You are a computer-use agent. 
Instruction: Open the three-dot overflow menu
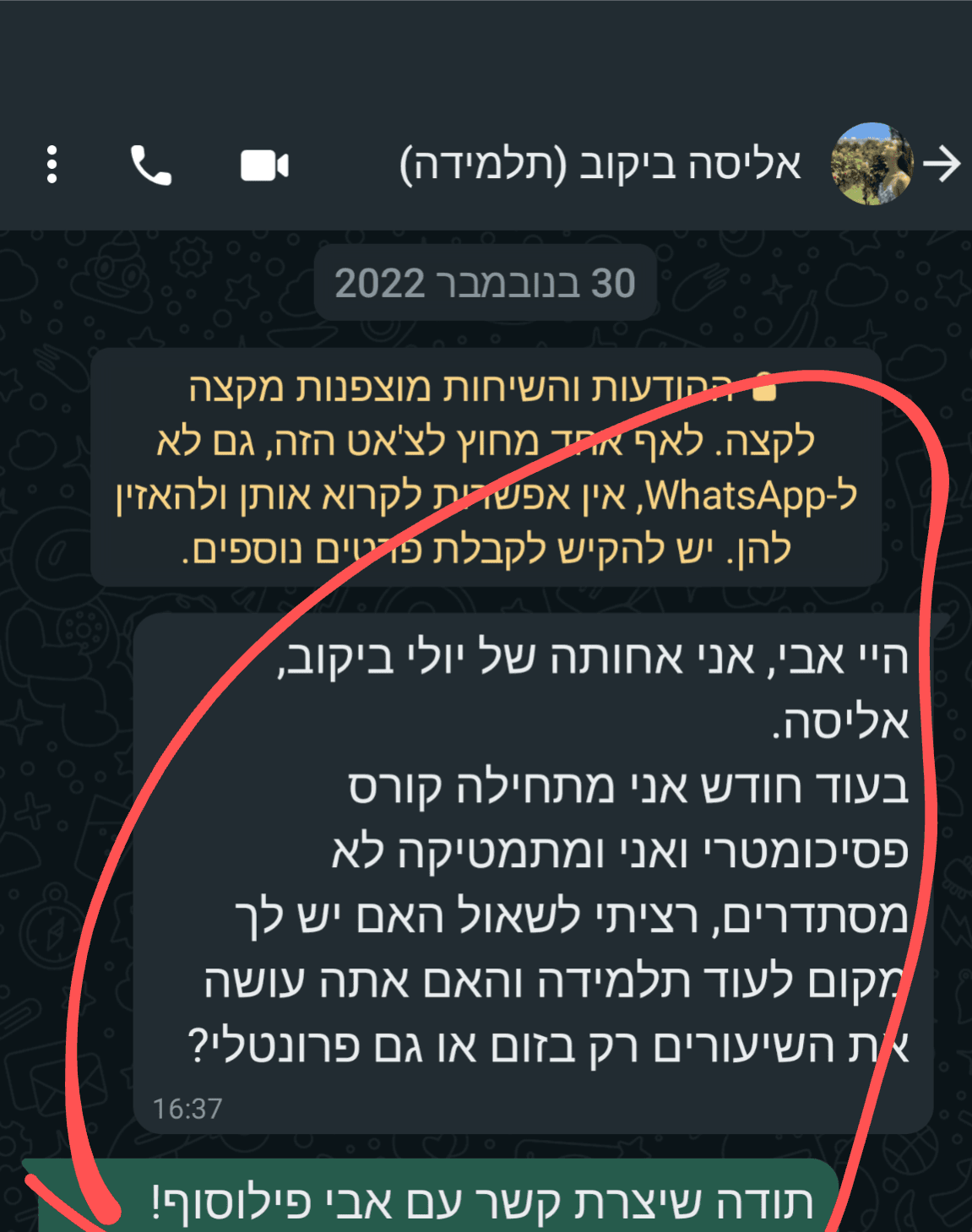pos(52,164)
